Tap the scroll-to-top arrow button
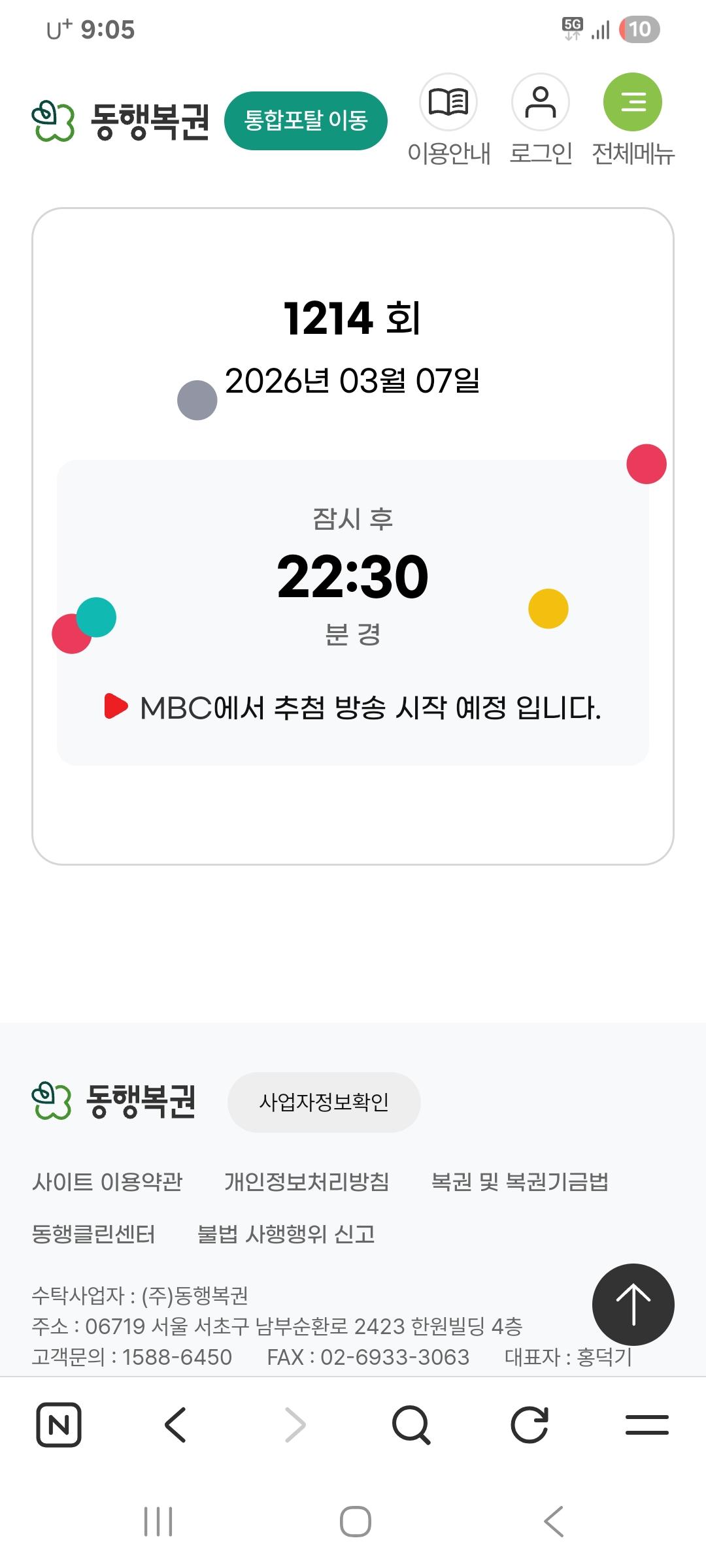This screenshot has height=1568, width=706. (633, 1305)
